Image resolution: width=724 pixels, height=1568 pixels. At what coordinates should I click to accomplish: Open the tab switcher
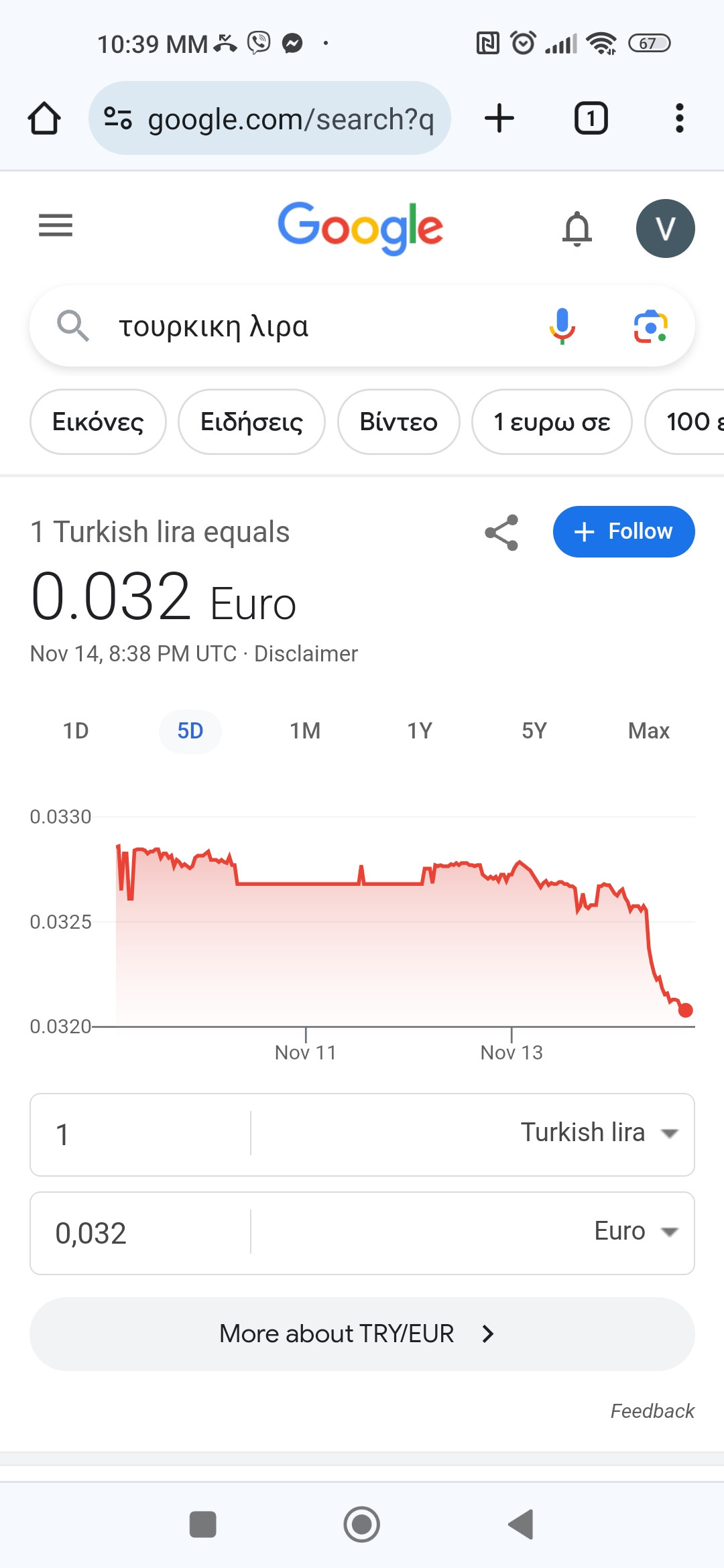(x=591, y=119)
